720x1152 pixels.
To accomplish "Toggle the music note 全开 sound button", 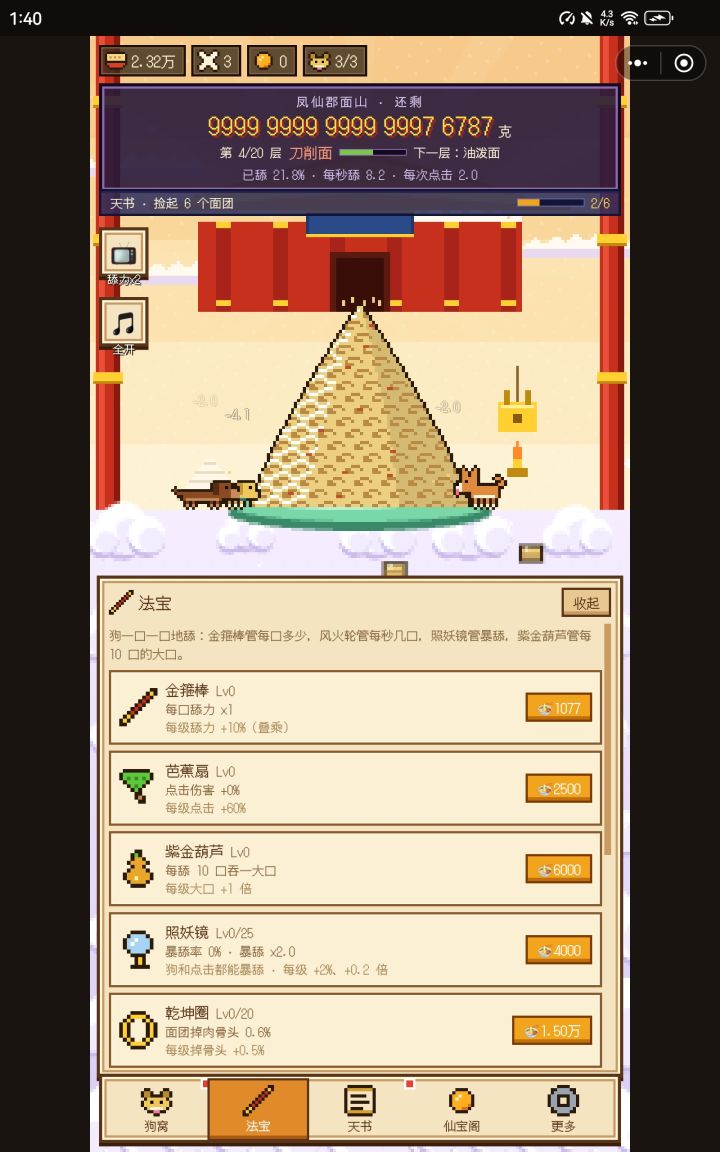I will [x=124, y=323].
